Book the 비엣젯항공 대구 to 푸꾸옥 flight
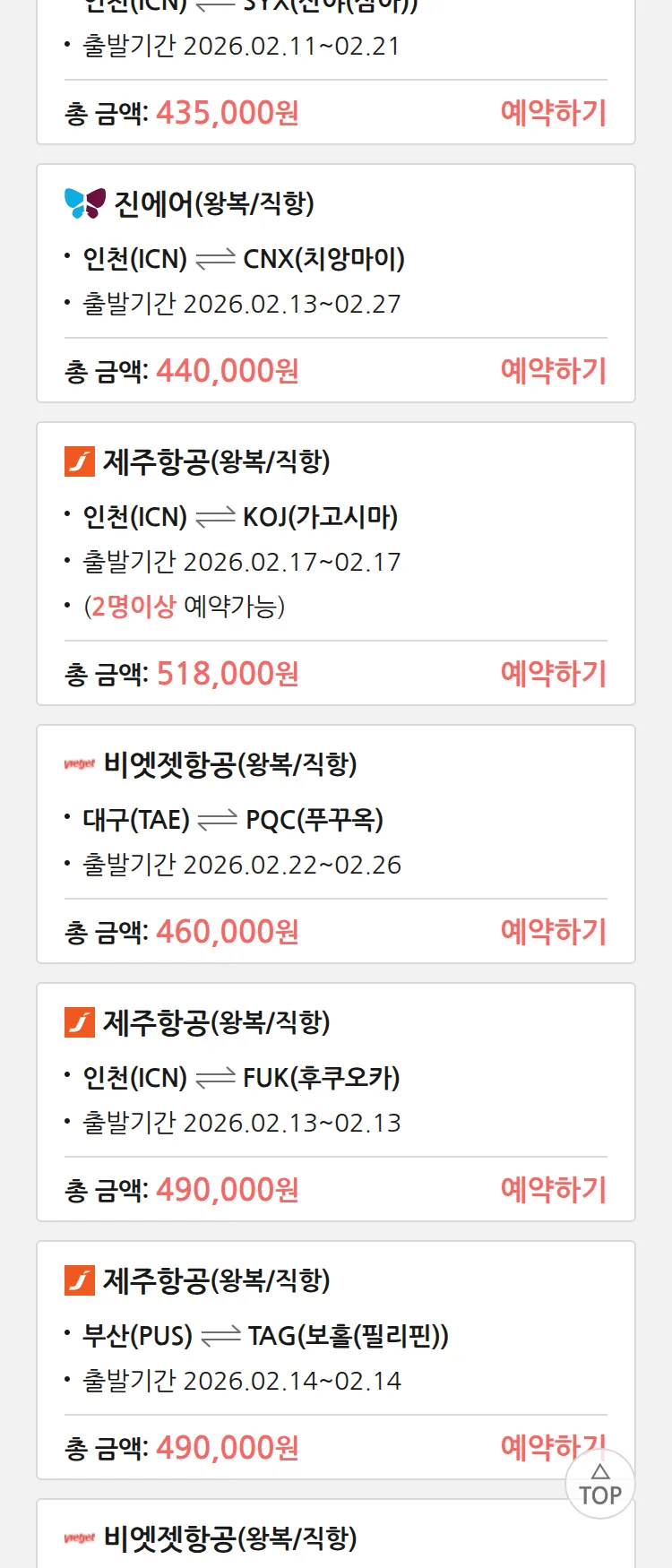672x1568 pixels. coord(553,932)
